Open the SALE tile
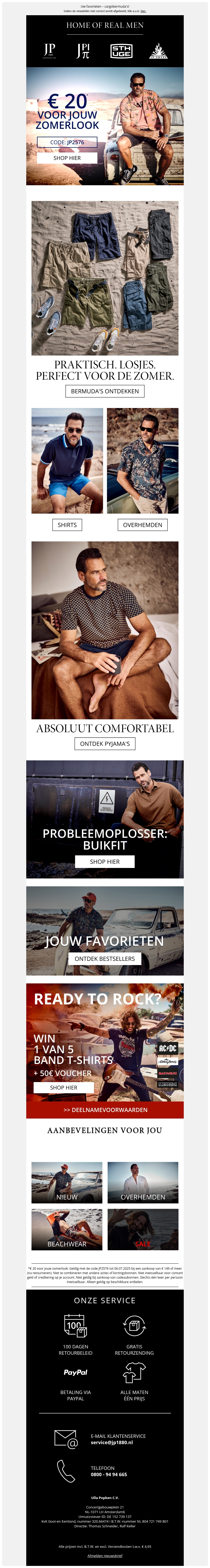 [x=143, y=1229]
